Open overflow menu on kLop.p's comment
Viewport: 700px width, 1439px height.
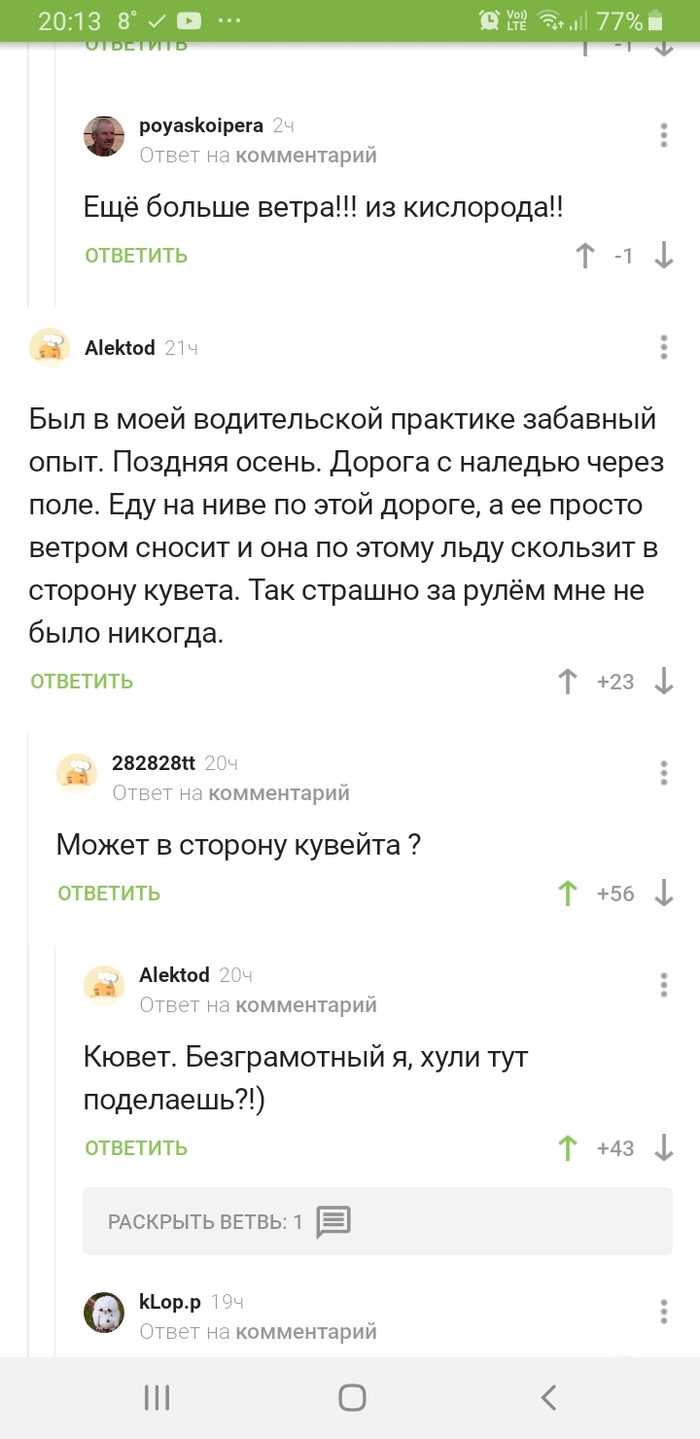[x=664, y=1311]
